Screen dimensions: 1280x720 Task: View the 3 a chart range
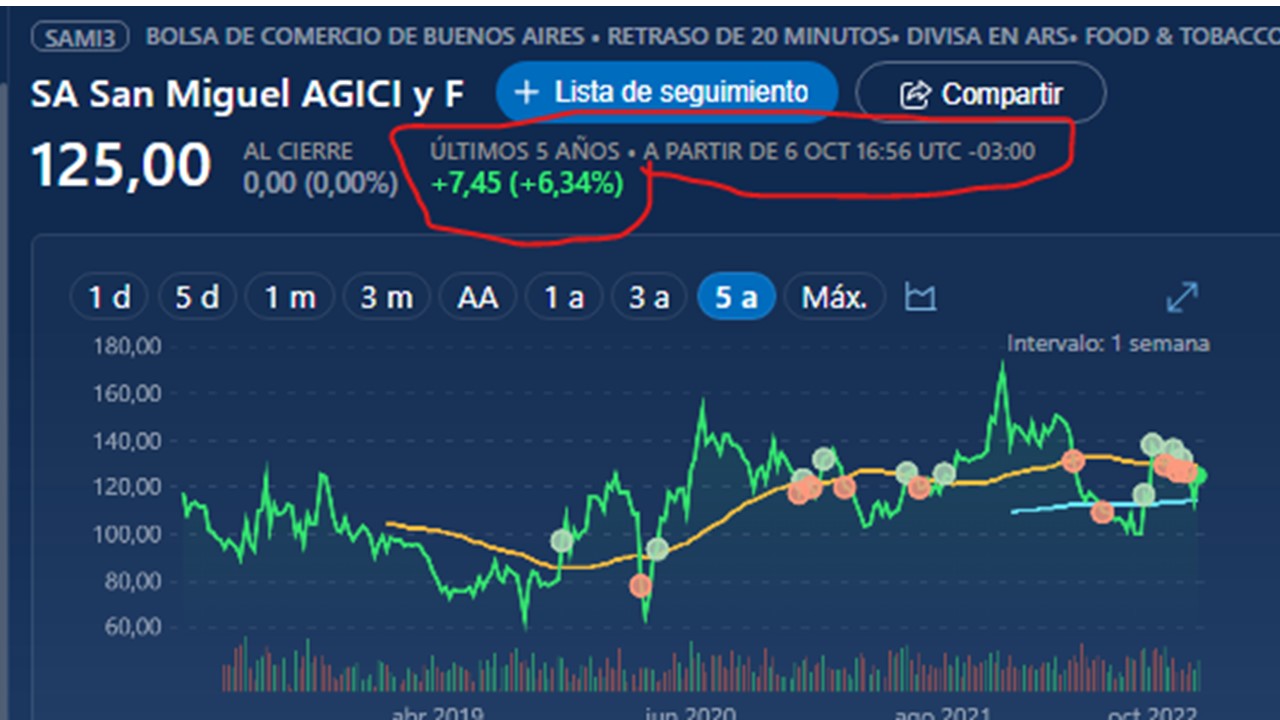tap(650, 298)
